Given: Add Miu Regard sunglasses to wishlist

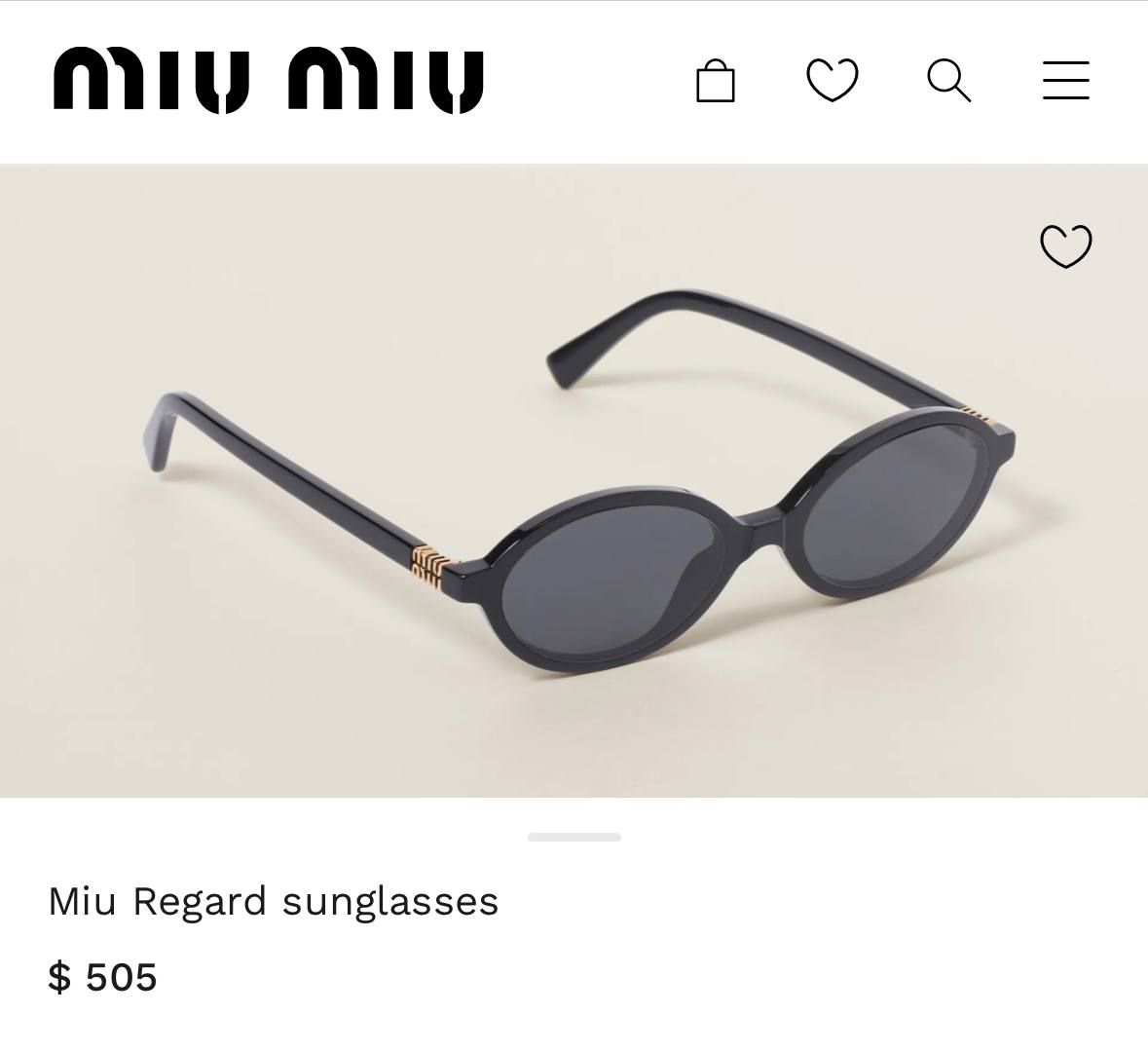Looking at the screenshot, I should [1066, 246].
